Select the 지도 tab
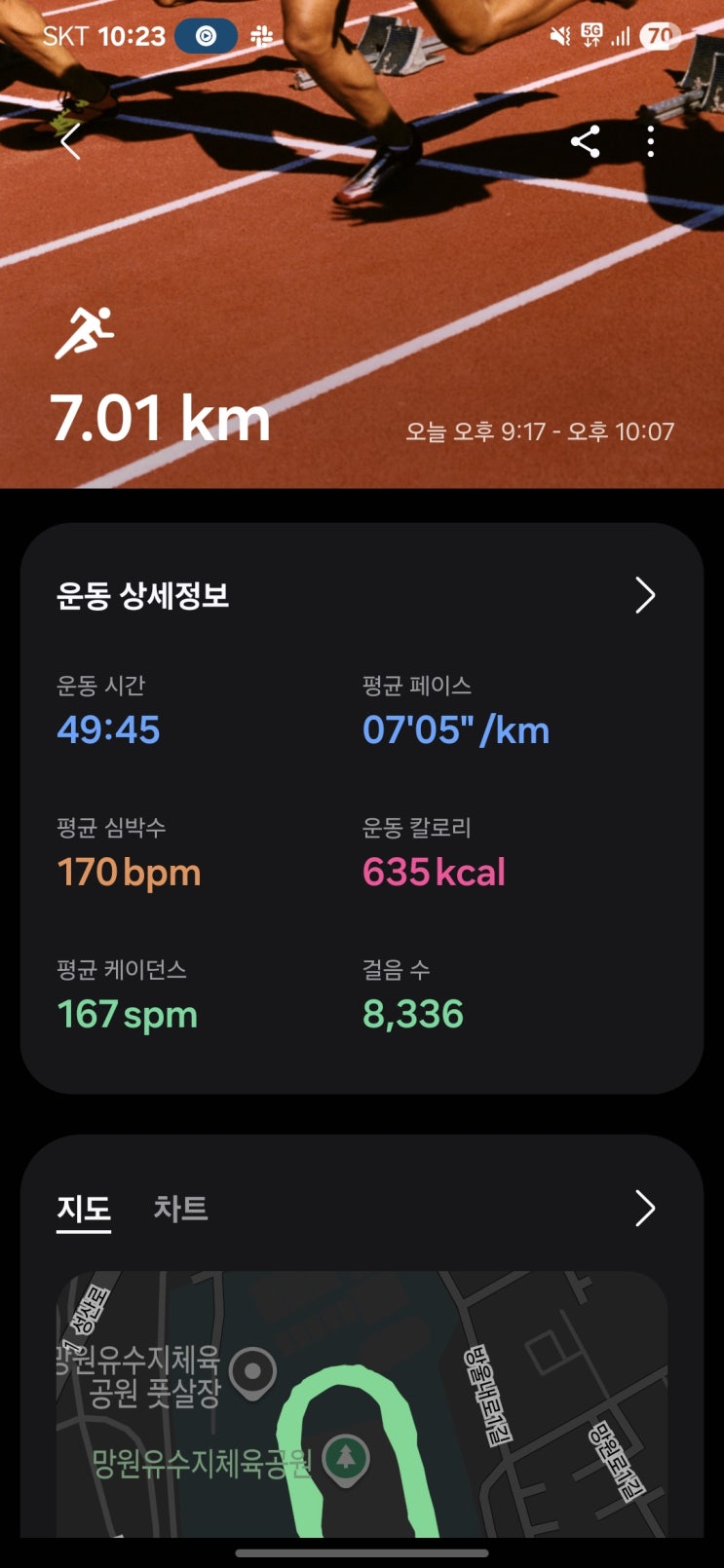Screen dimensions: 724x1568 (84, 1209)
